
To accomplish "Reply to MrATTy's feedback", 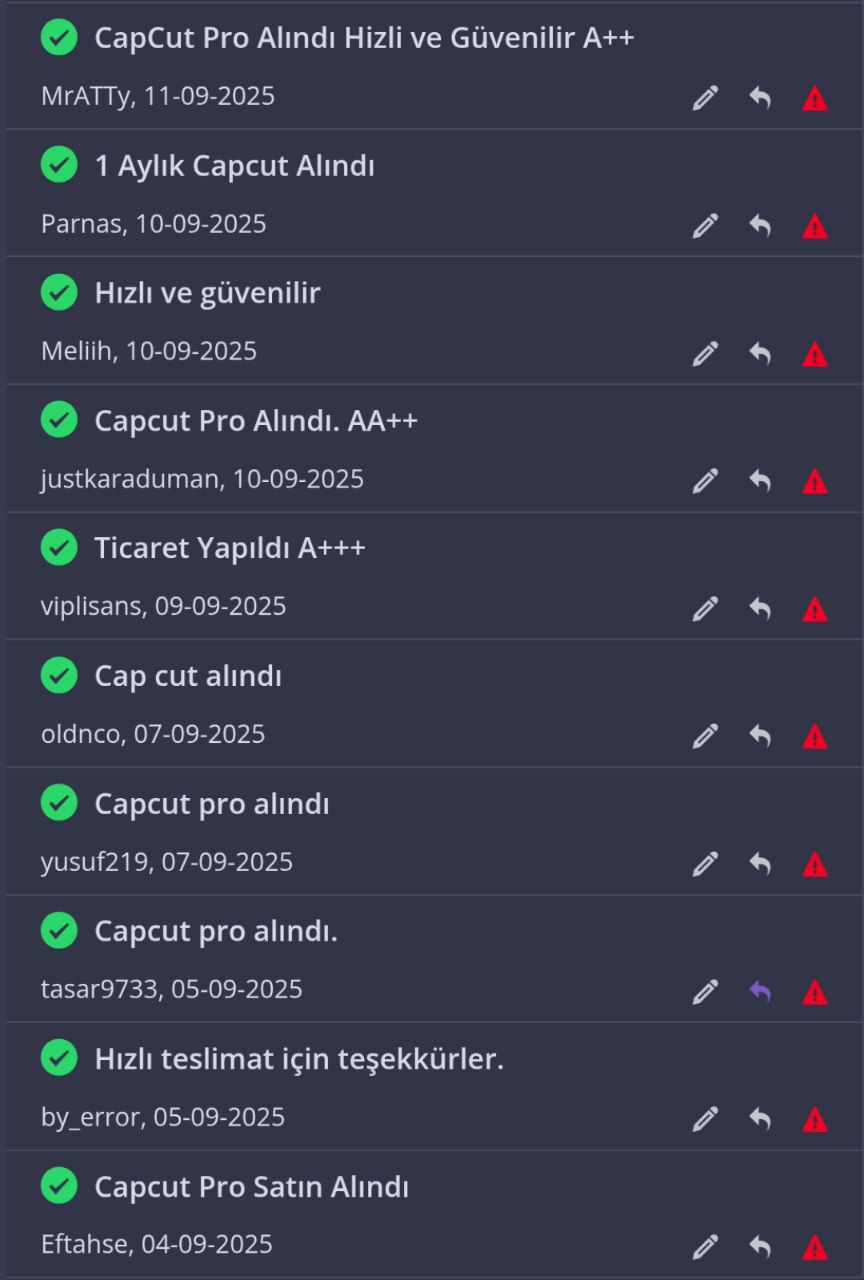I will (x=760, y=98).
